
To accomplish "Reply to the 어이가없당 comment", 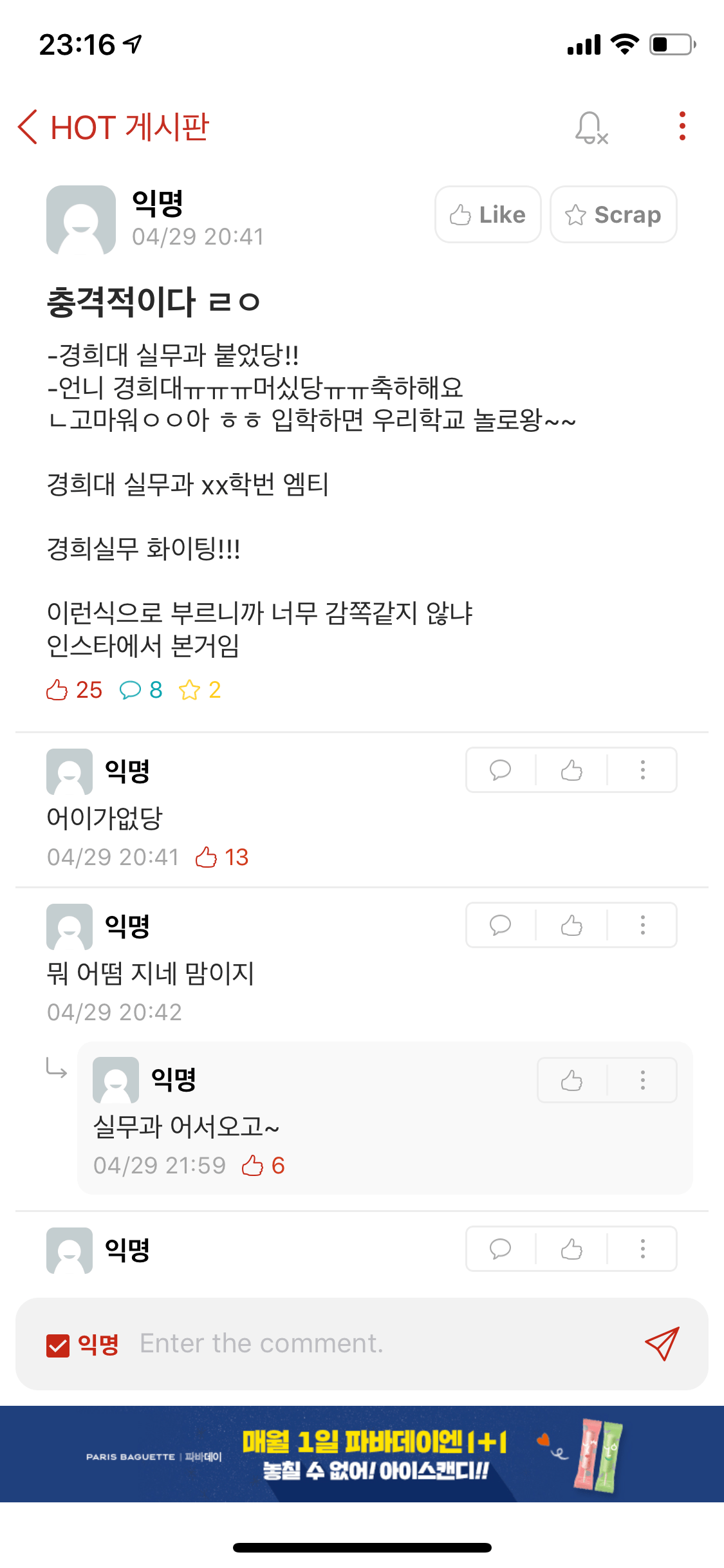I will click(500, 770).
